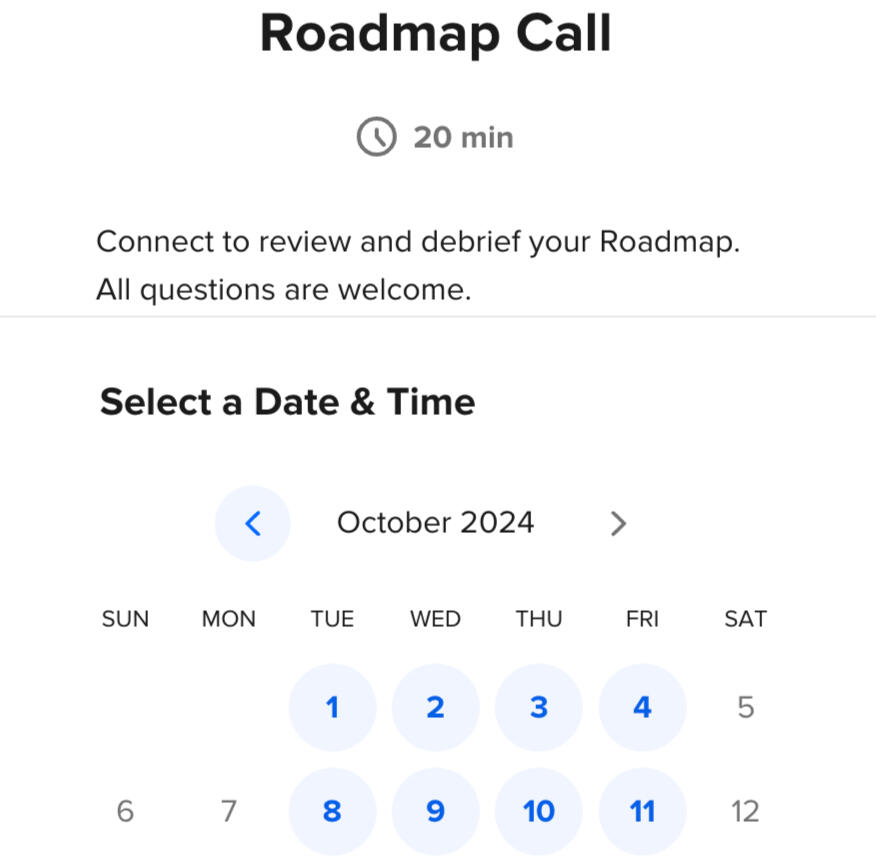Pick October 2 as the date
Screen dimensions: 876x857
pos(435,708)
